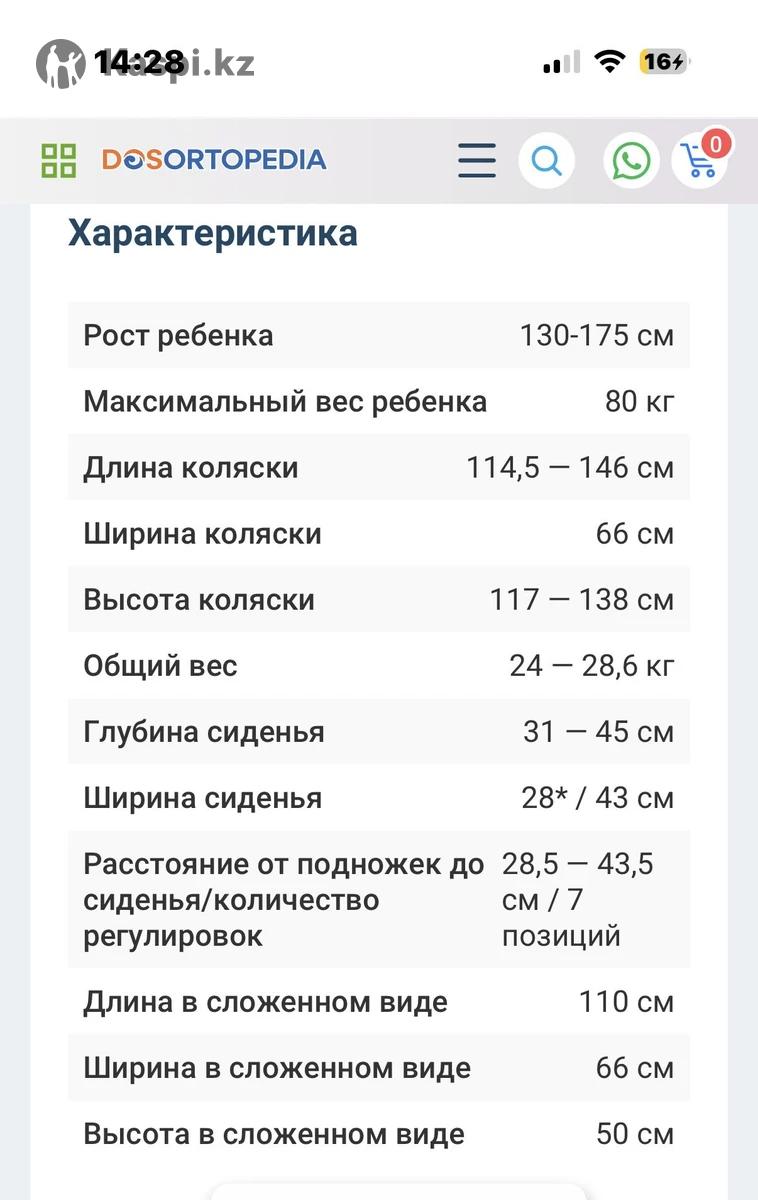Screen dimensions: 758x1200
Task: Open the shopping cart
Action: (699, 161)
